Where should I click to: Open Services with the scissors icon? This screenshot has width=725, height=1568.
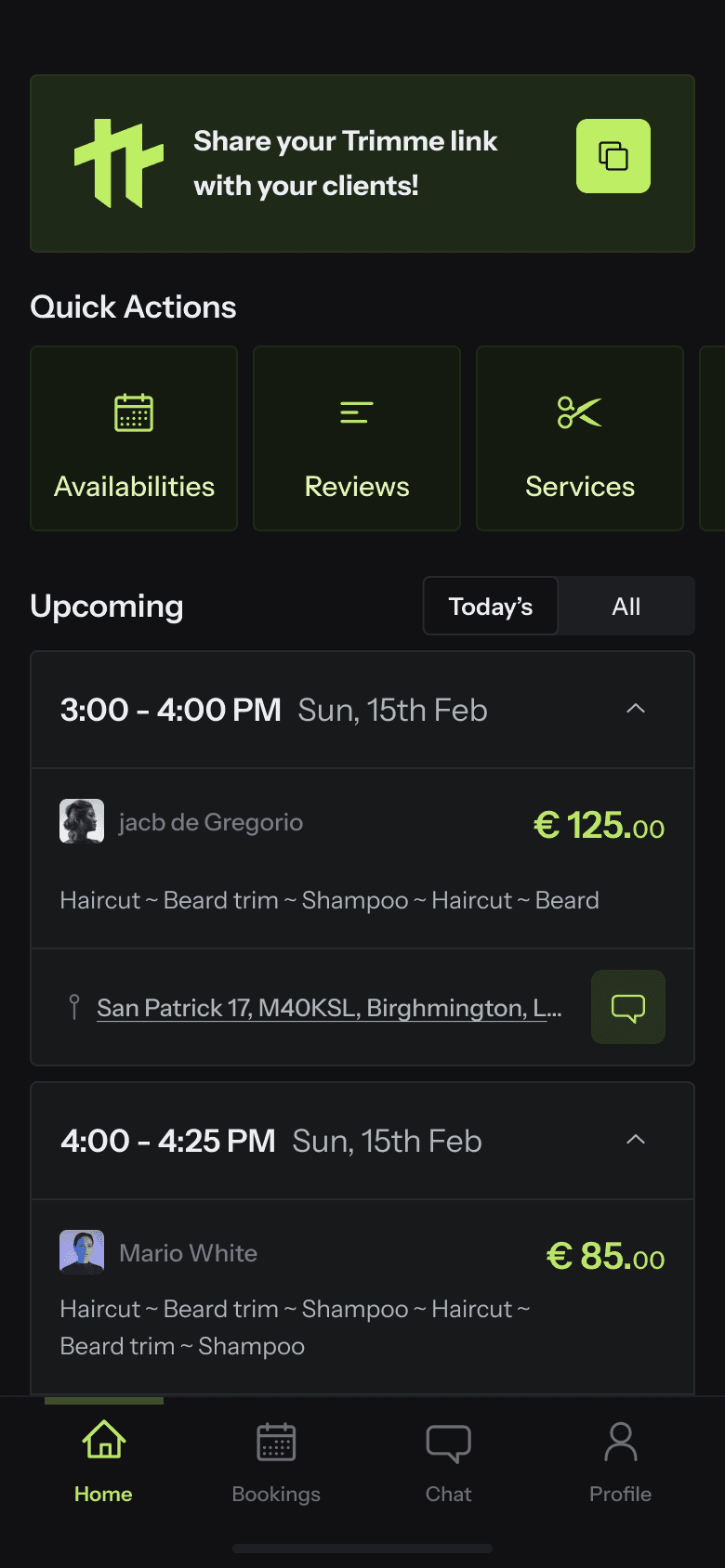point(579,412)
